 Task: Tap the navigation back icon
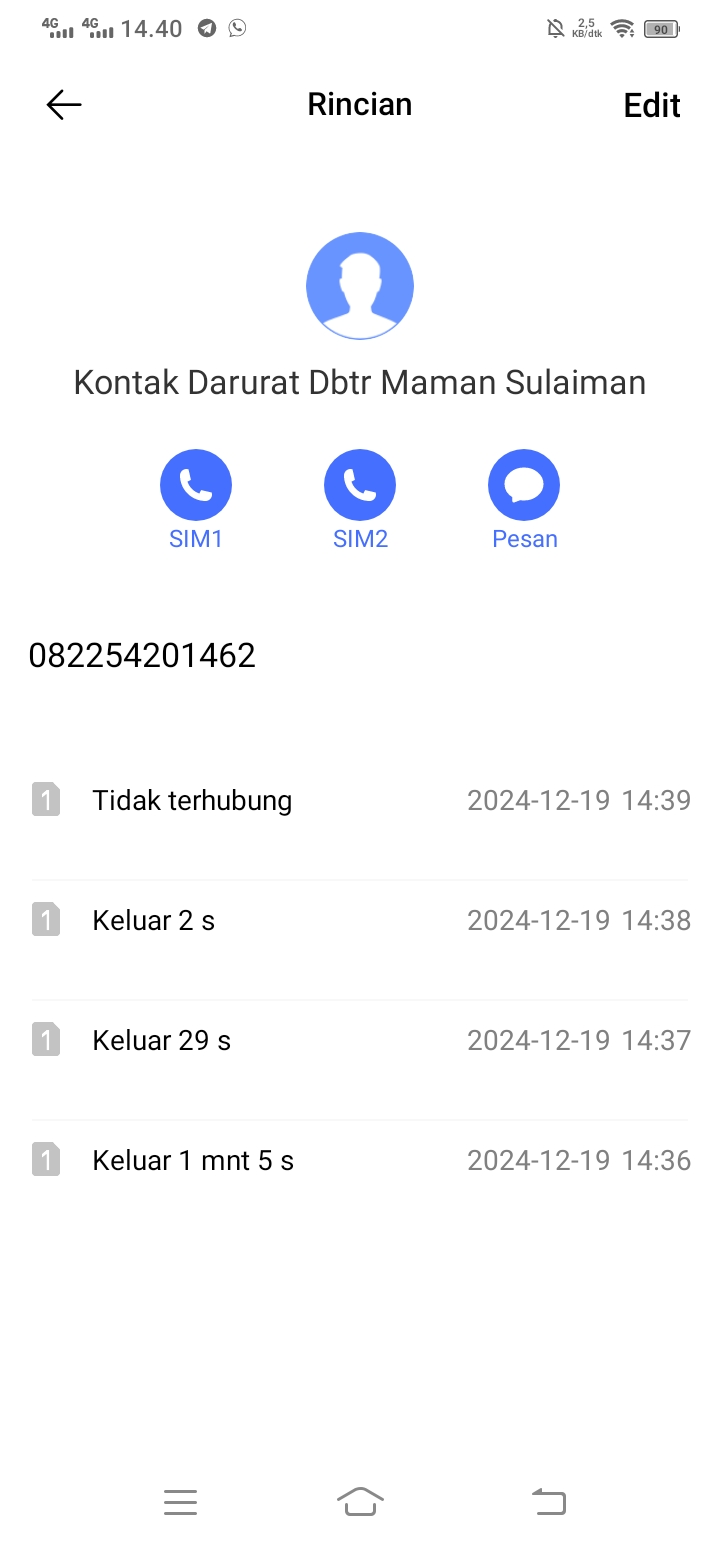point(548,1501)
